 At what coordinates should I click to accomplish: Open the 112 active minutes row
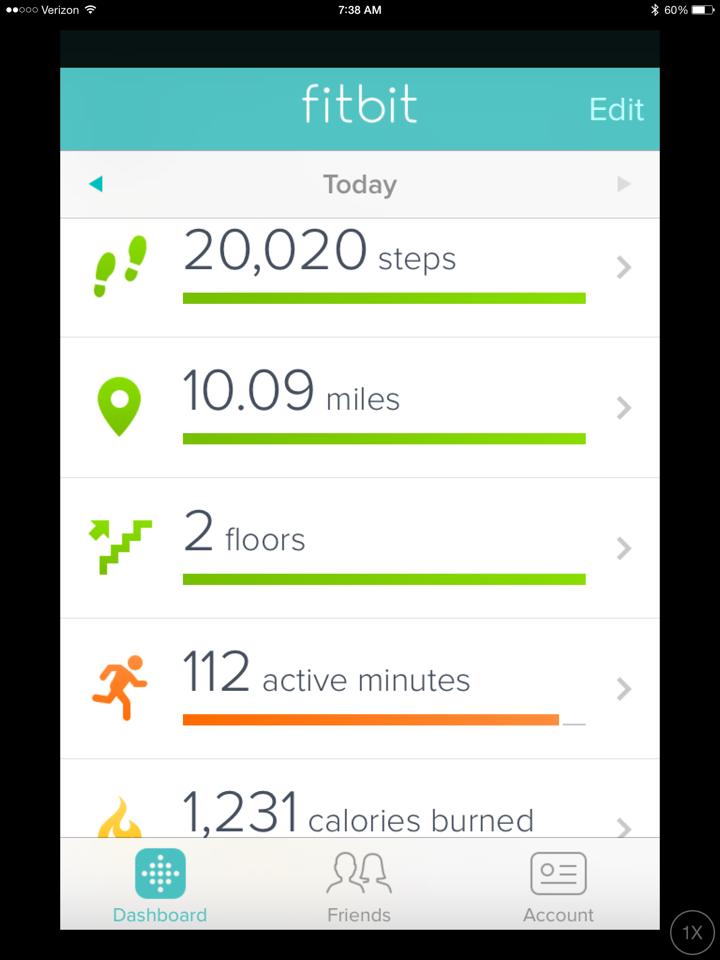(x=360, y=688)
